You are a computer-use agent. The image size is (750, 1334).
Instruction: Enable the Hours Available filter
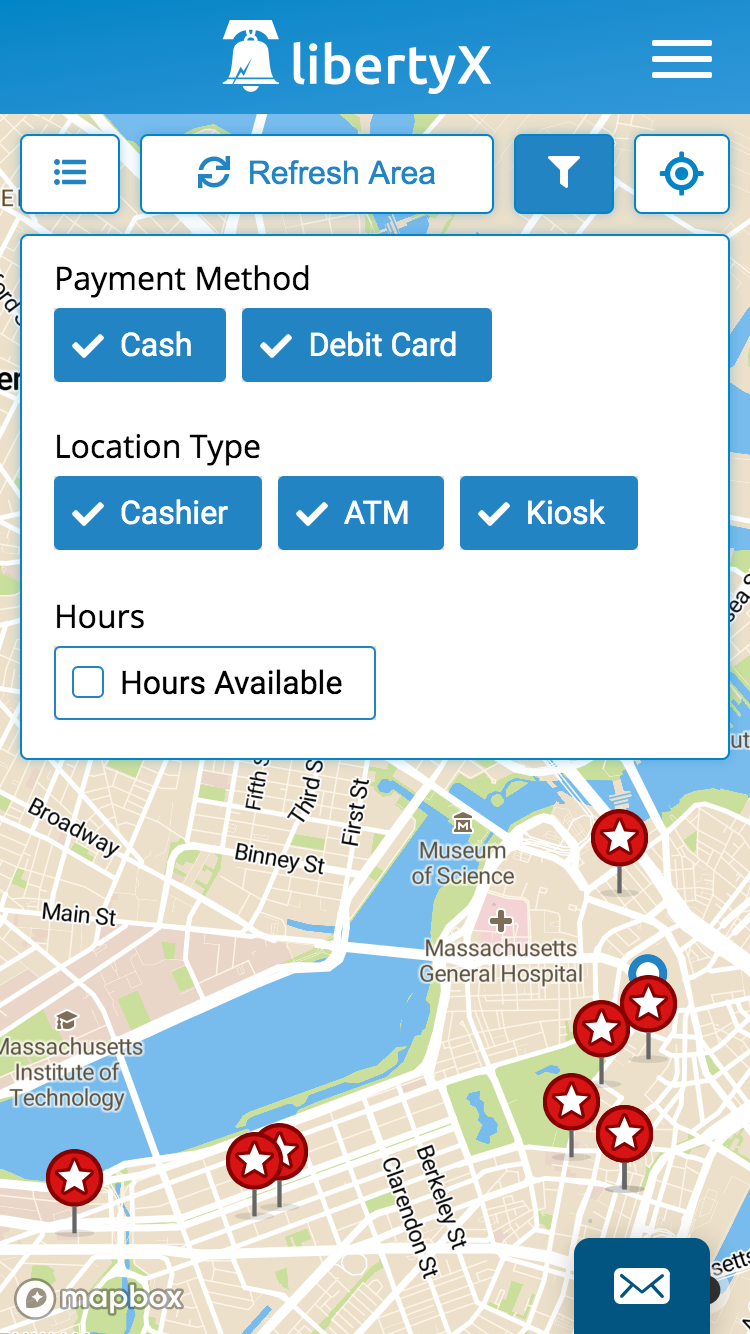point(214,683)
